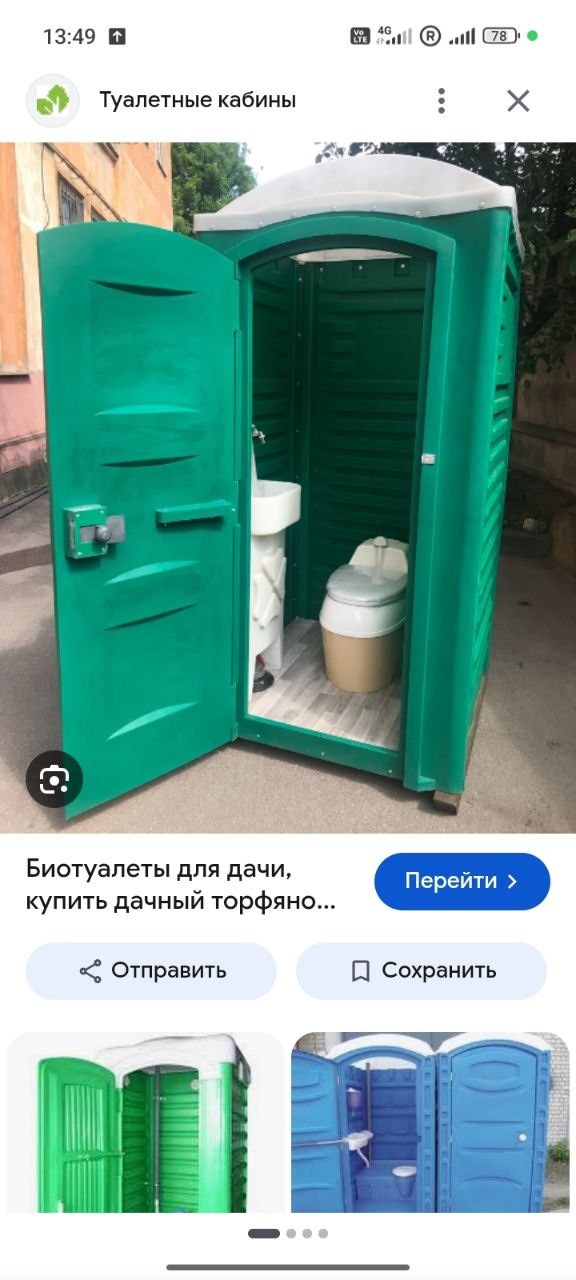Search this image with Google Lens

point(54,780)
